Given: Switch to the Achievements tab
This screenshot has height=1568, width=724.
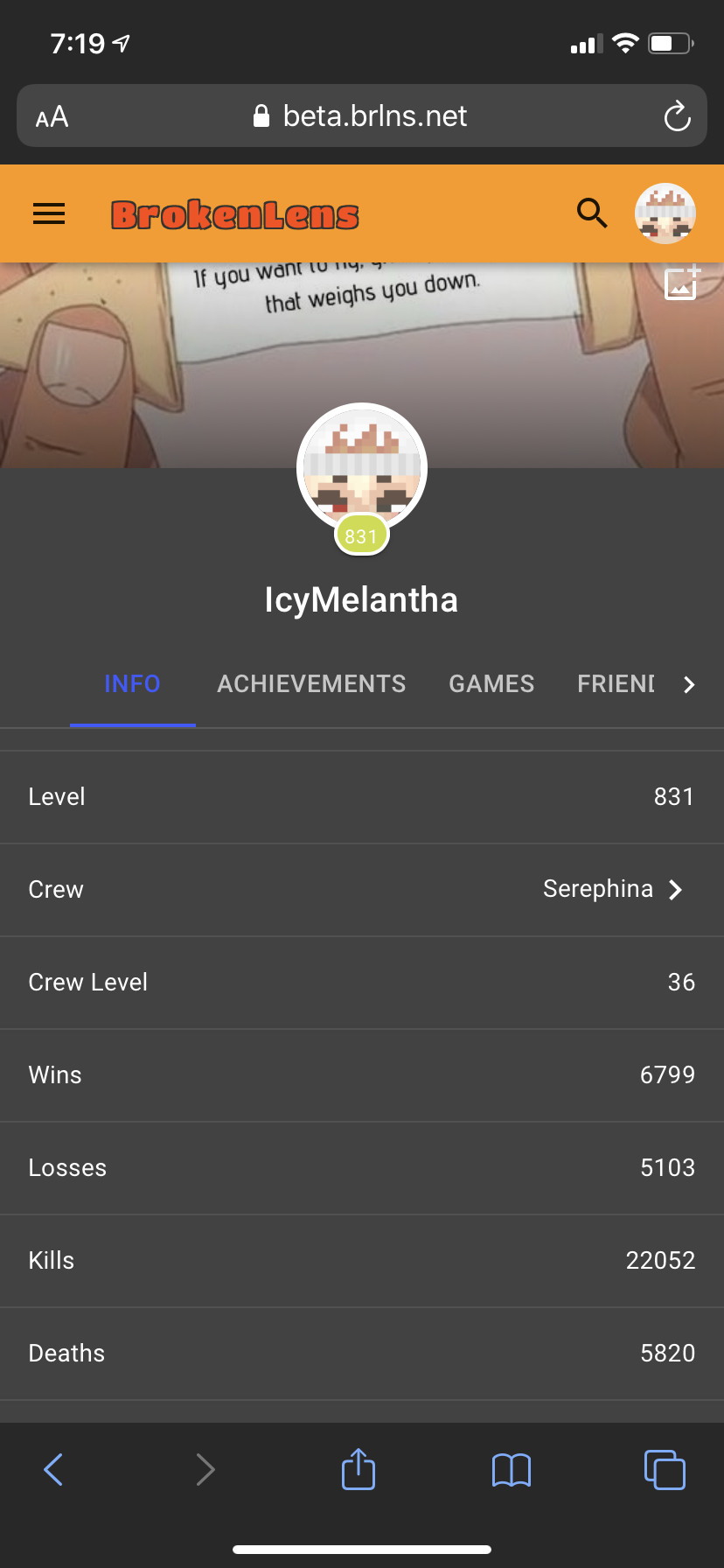Looking at the screenshot, I should pyautogui.click(x=311, y=683).
